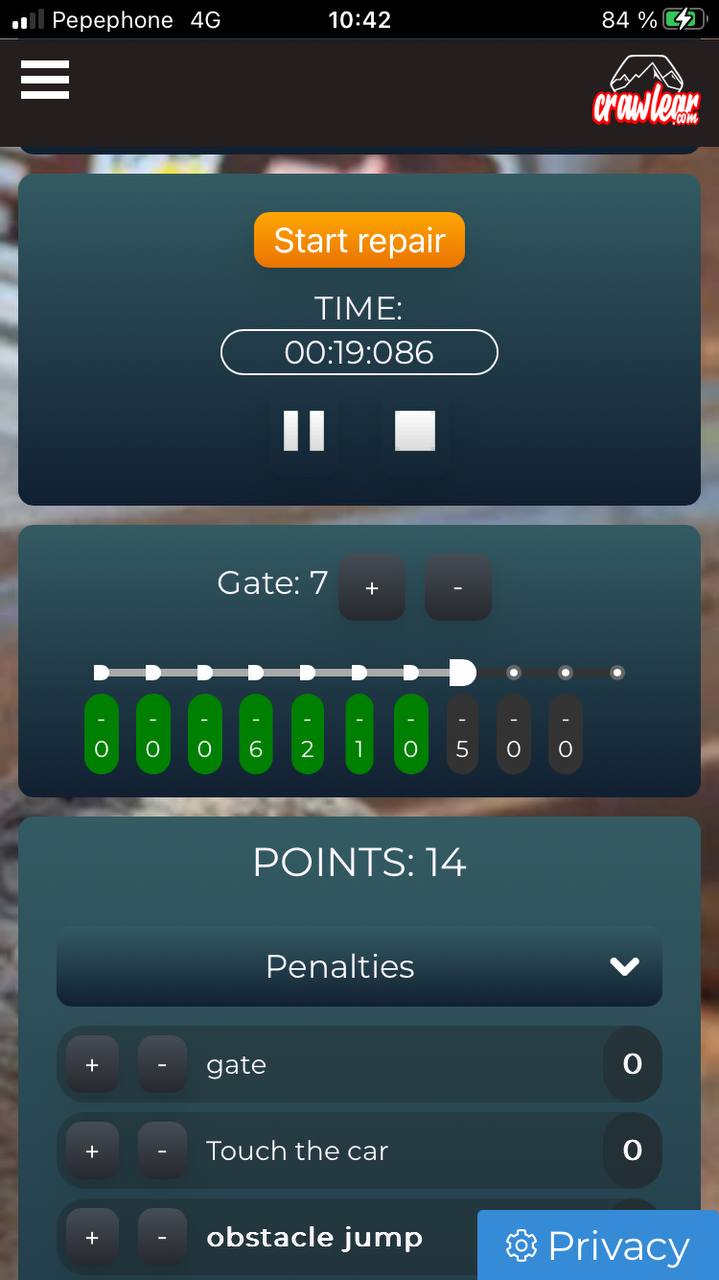
Task: Remove an obstacle jump penalty
Action: [x=162, y=1237]
